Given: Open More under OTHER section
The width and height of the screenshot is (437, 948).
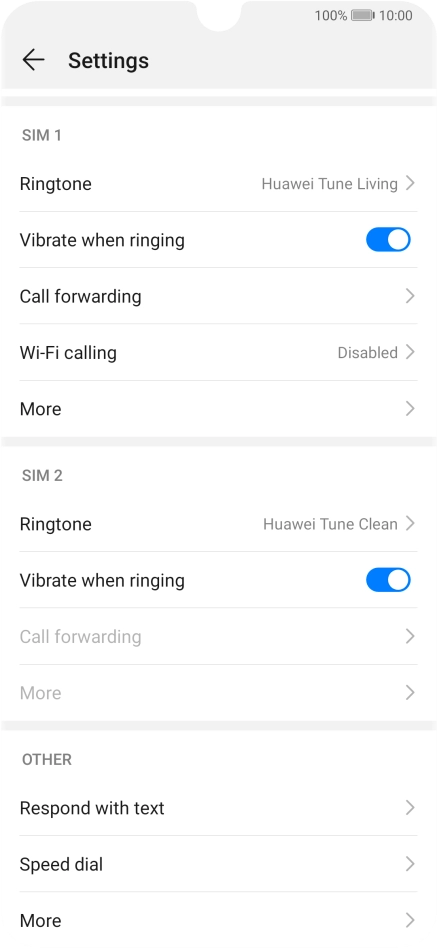Looking at the screenshot, I should (218, 920).
